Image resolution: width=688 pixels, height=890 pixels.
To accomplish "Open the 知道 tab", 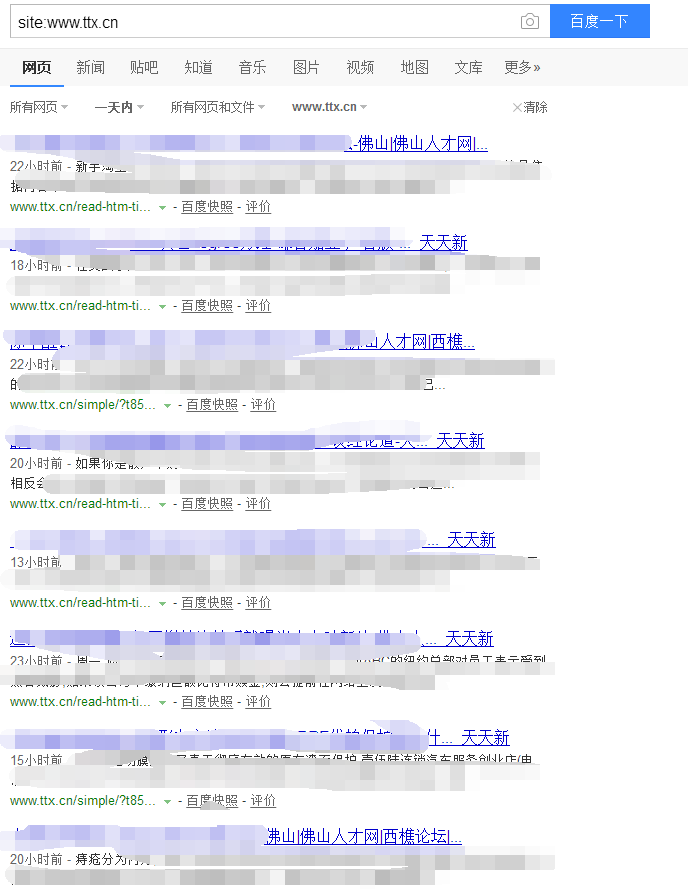I will pos(198,68).
